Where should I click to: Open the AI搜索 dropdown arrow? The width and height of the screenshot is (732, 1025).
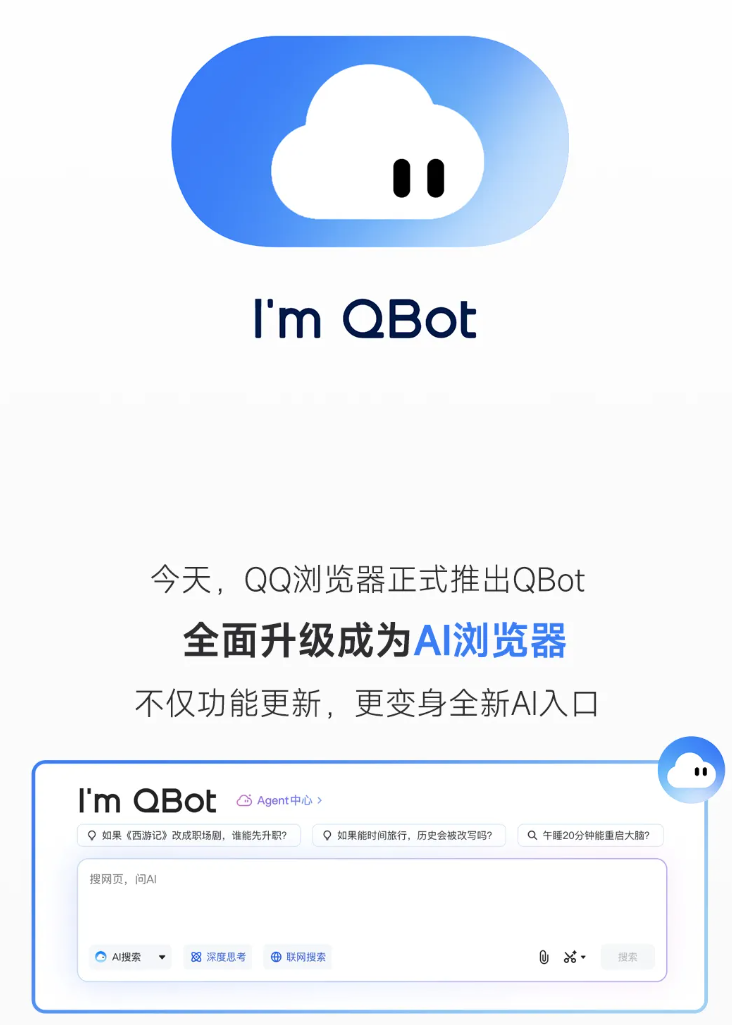(x=163, y=955)
